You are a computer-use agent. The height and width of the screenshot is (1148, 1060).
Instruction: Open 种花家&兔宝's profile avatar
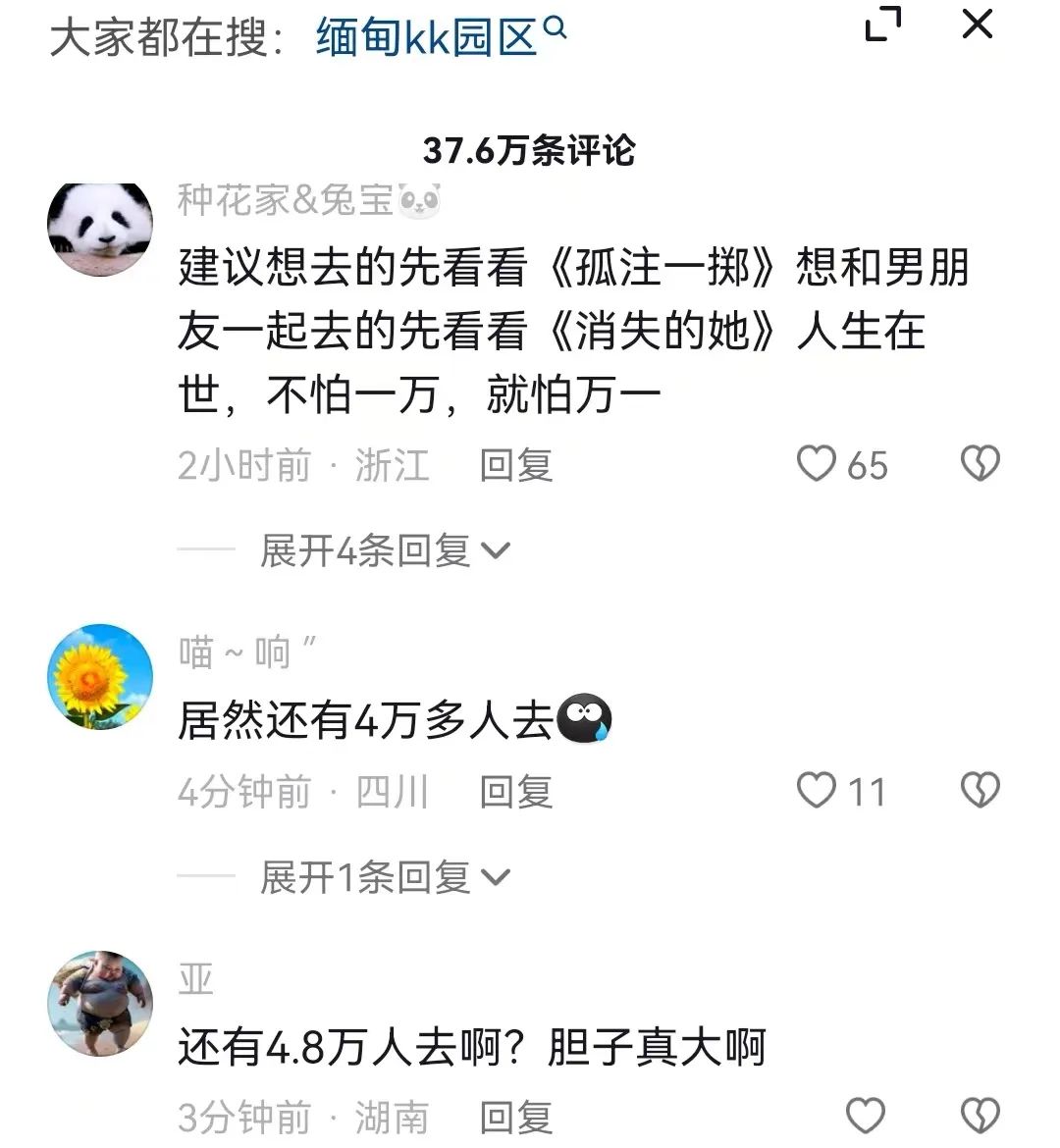point(100,229)
